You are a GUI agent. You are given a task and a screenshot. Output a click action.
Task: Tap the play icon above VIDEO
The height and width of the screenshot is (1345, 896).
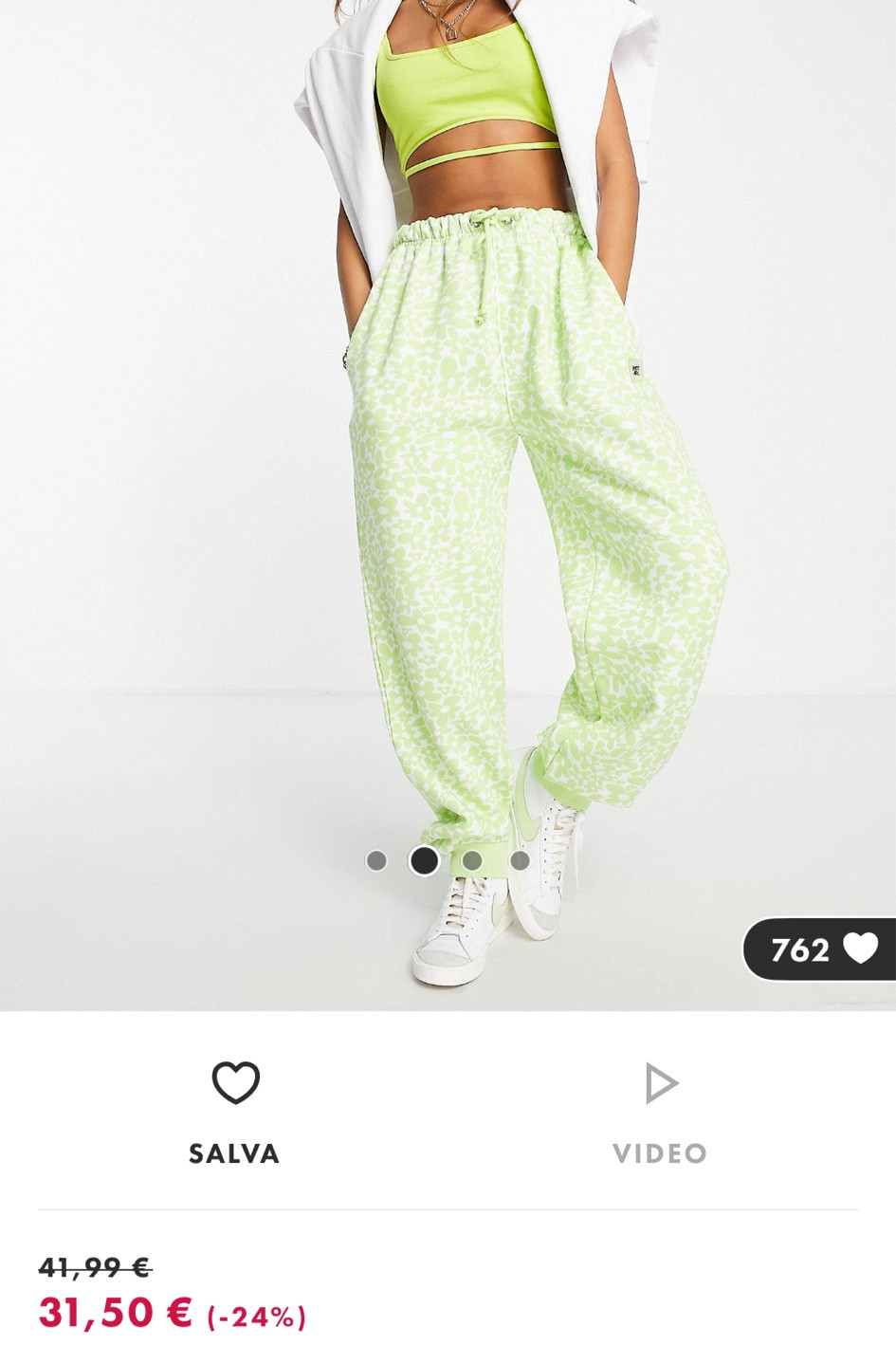click(x=660, y=1081)
